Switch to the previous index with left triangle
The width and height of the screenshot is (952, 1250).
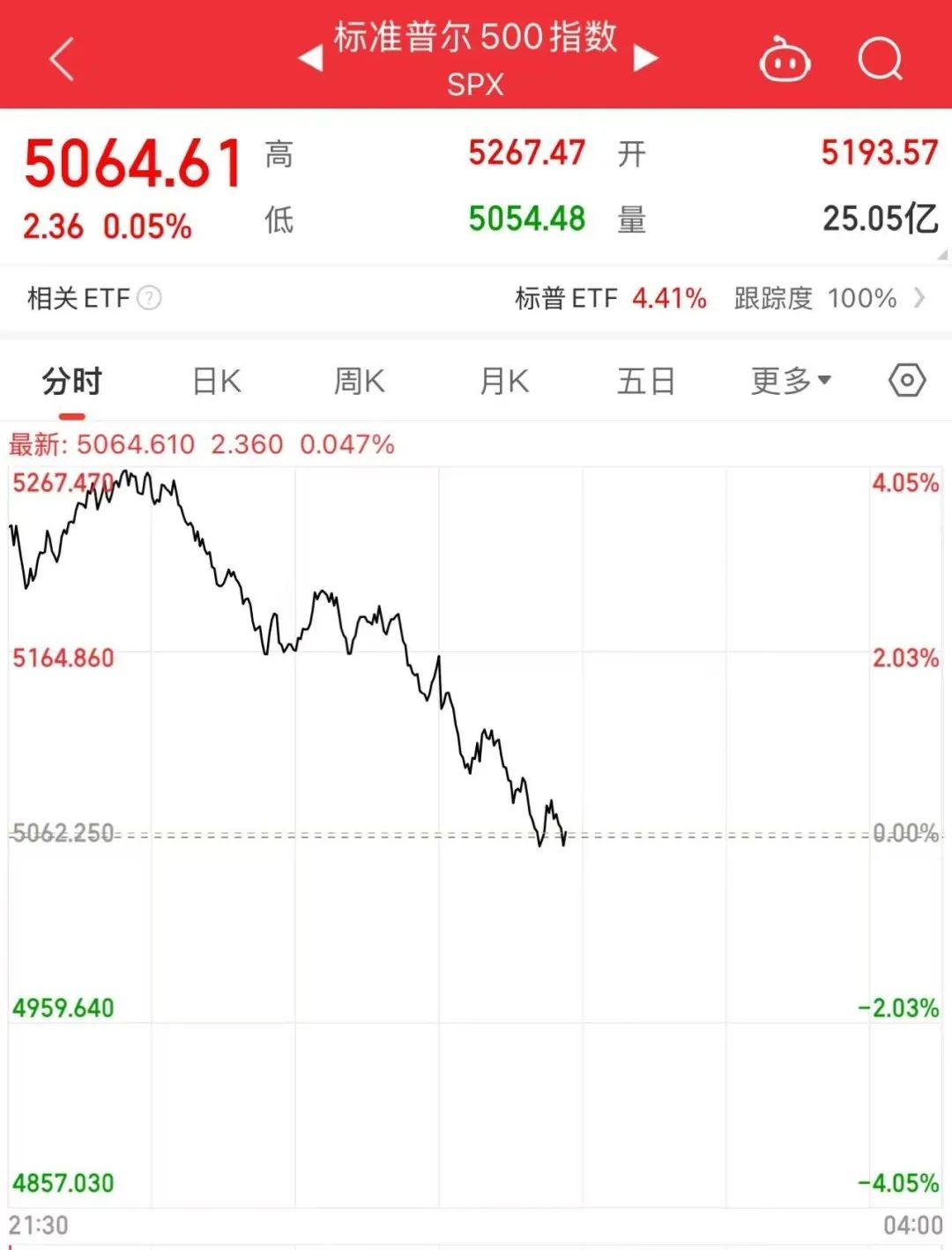310,59
